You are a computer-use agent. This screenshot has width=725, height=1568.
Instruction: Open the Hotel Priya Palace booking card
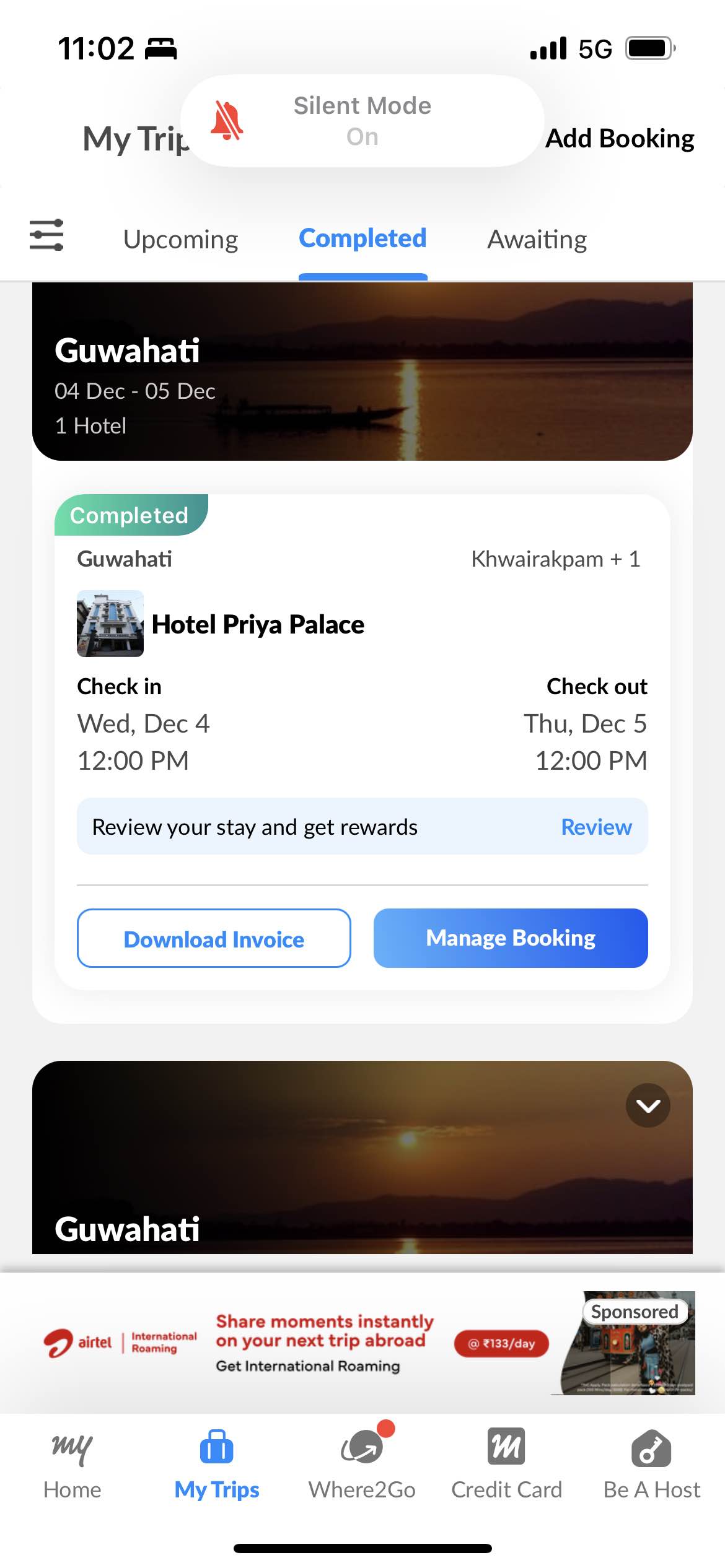click(x=258, y=624)
